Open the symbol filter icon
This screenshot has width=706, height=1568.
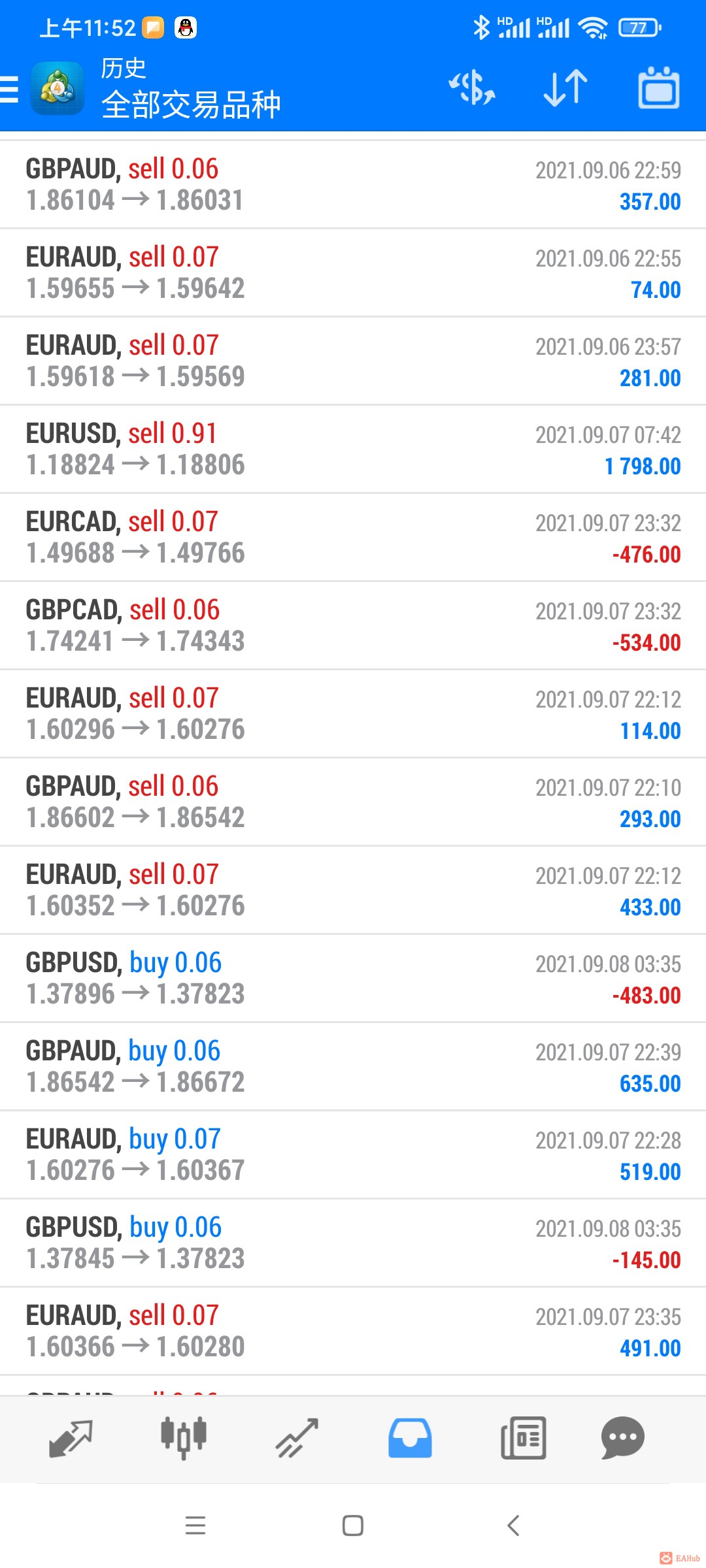pos(471,88)
